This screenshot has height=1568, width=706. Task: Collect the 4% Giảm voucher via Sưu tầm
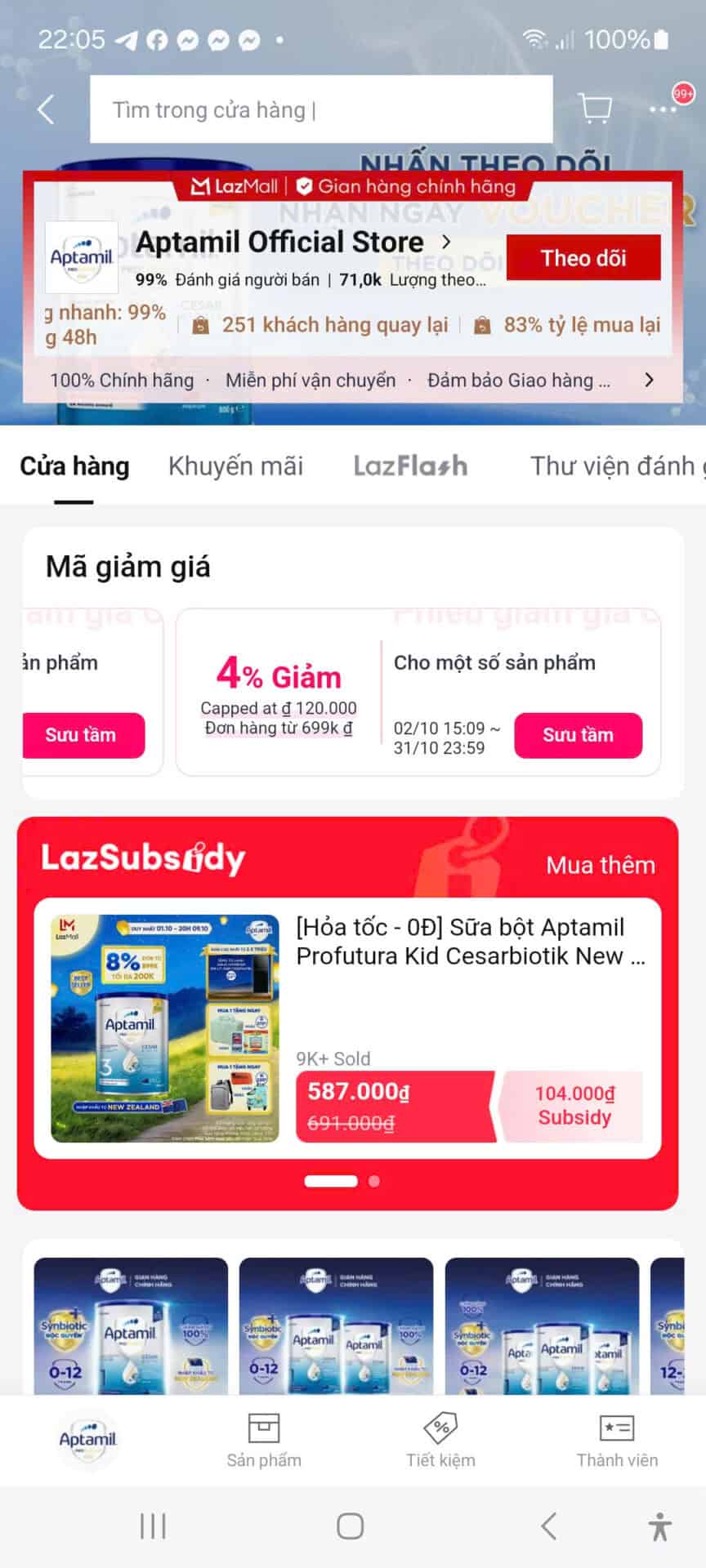coord(578,735)
